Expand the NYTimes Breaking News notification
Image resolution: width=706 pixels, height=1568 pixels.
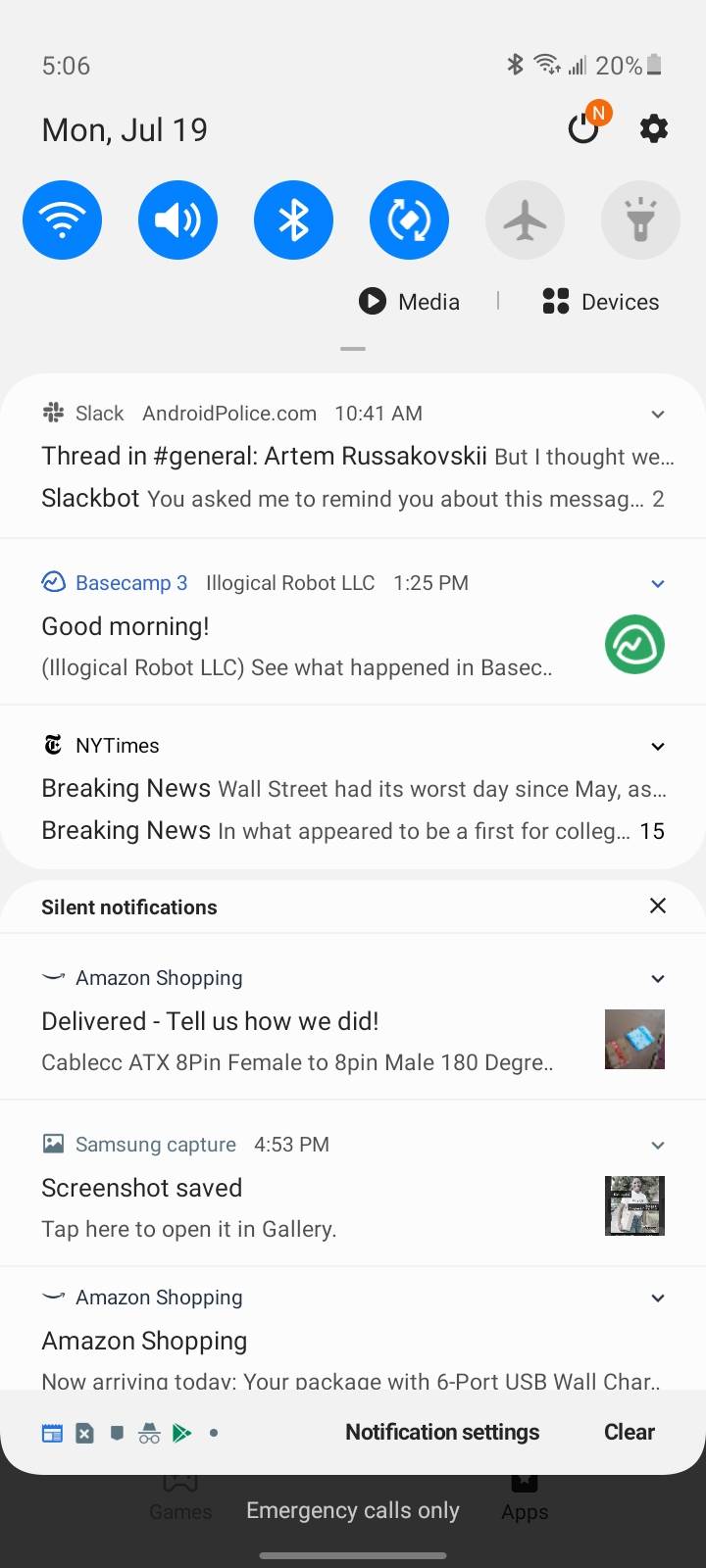tap(658, 746)
